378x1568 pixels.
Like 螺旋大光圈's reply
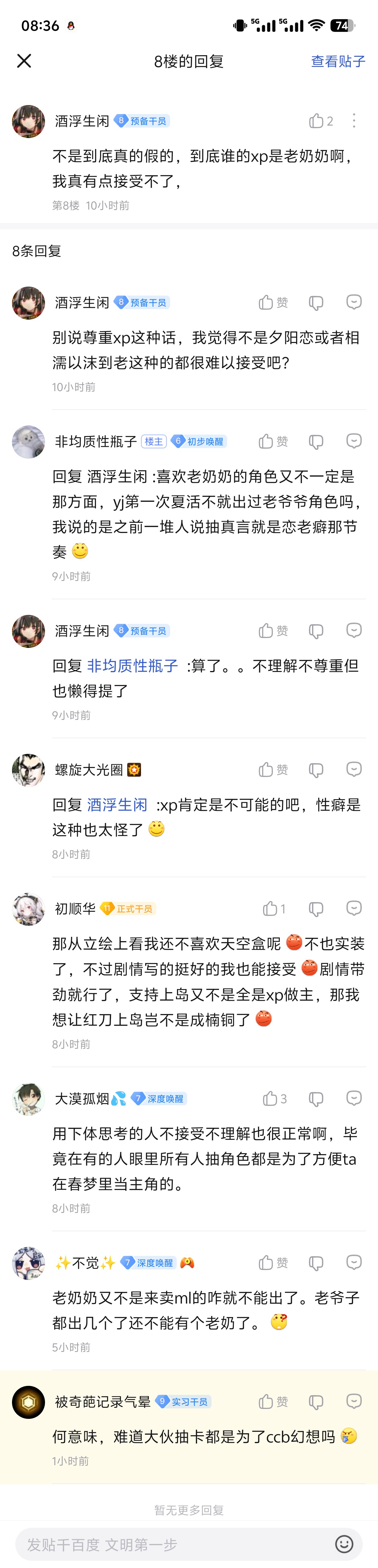[266, 770]
